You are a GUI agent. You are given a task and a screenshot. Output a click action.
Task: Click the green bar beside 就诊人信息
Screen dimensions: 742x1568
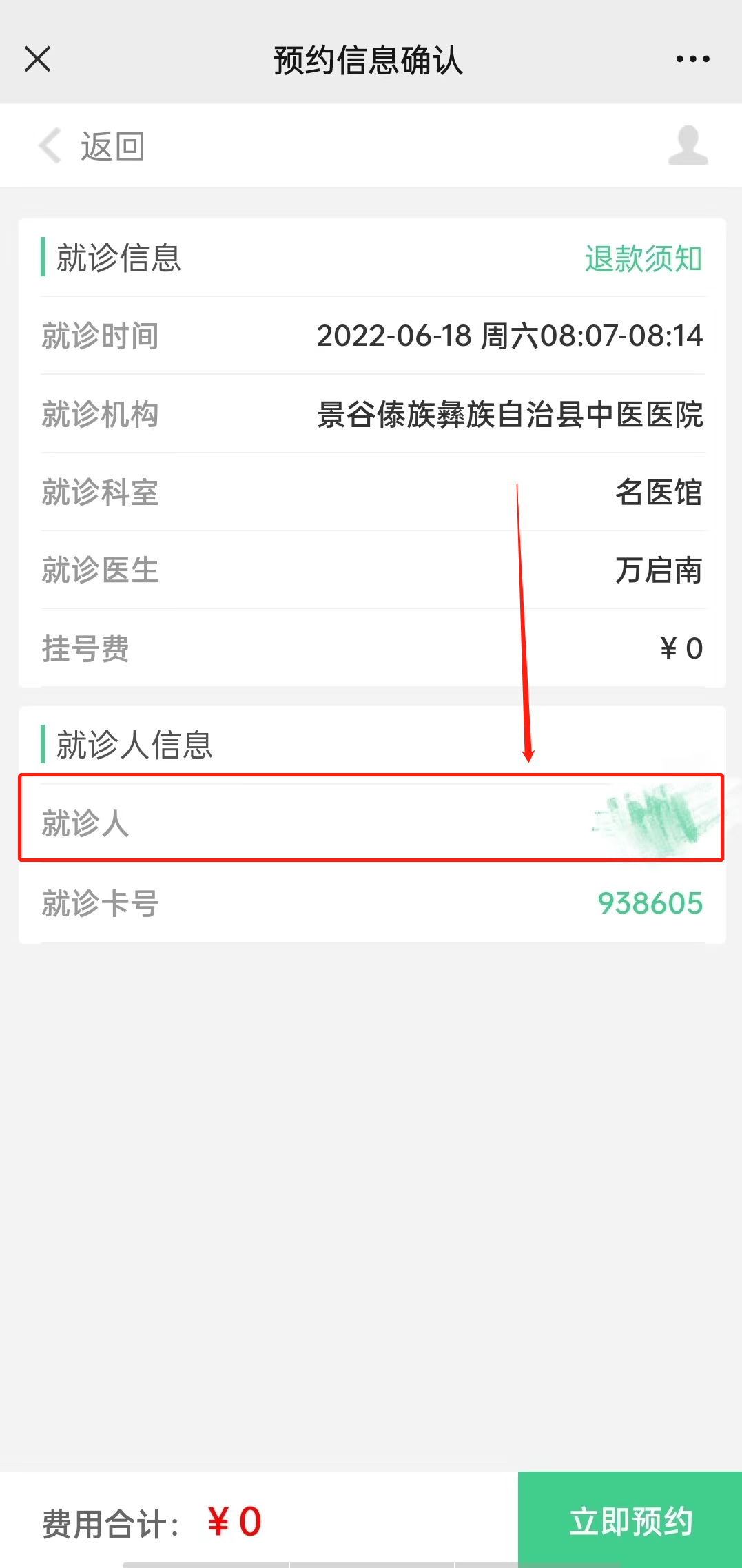click(x=44, y=745)
